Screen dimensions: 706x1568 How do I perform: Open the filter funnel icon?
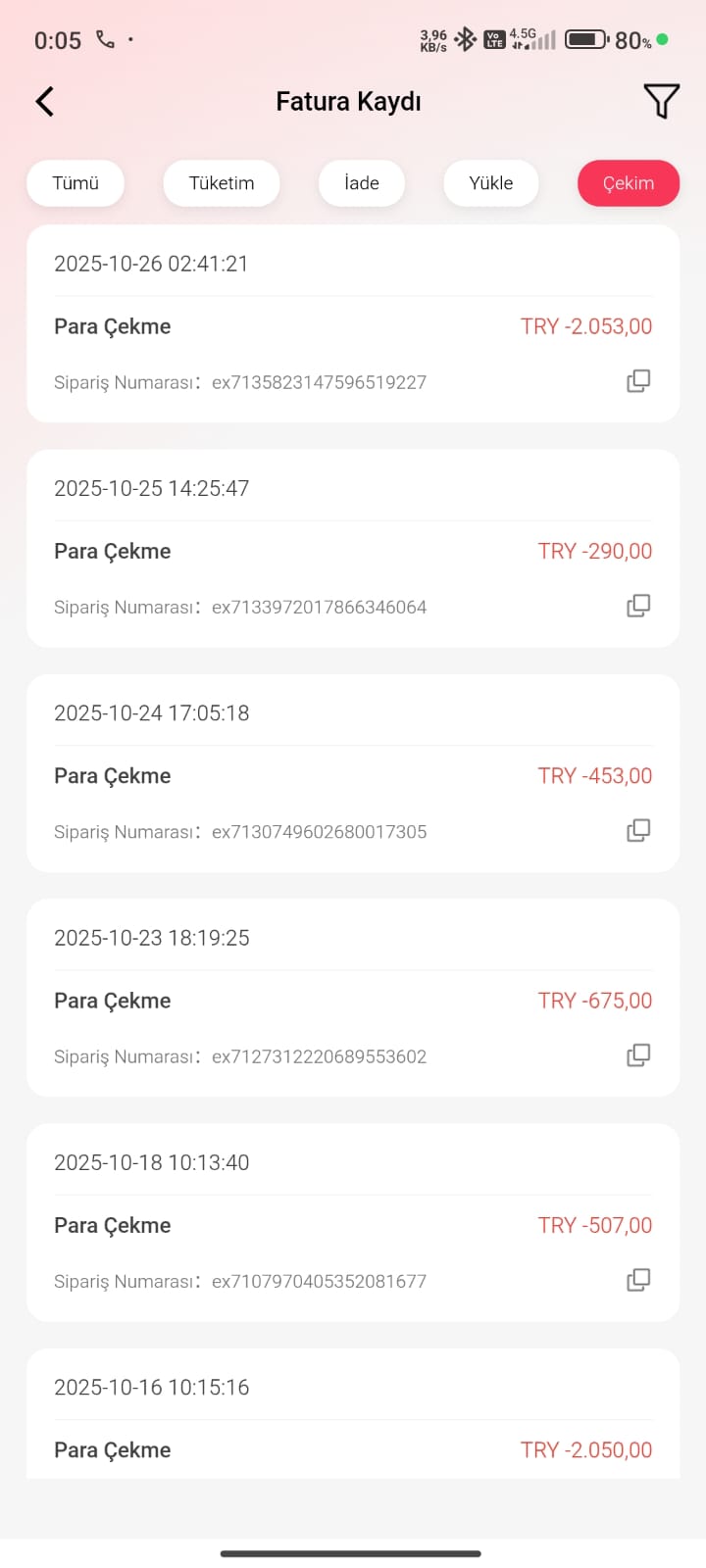pos(661,101)
